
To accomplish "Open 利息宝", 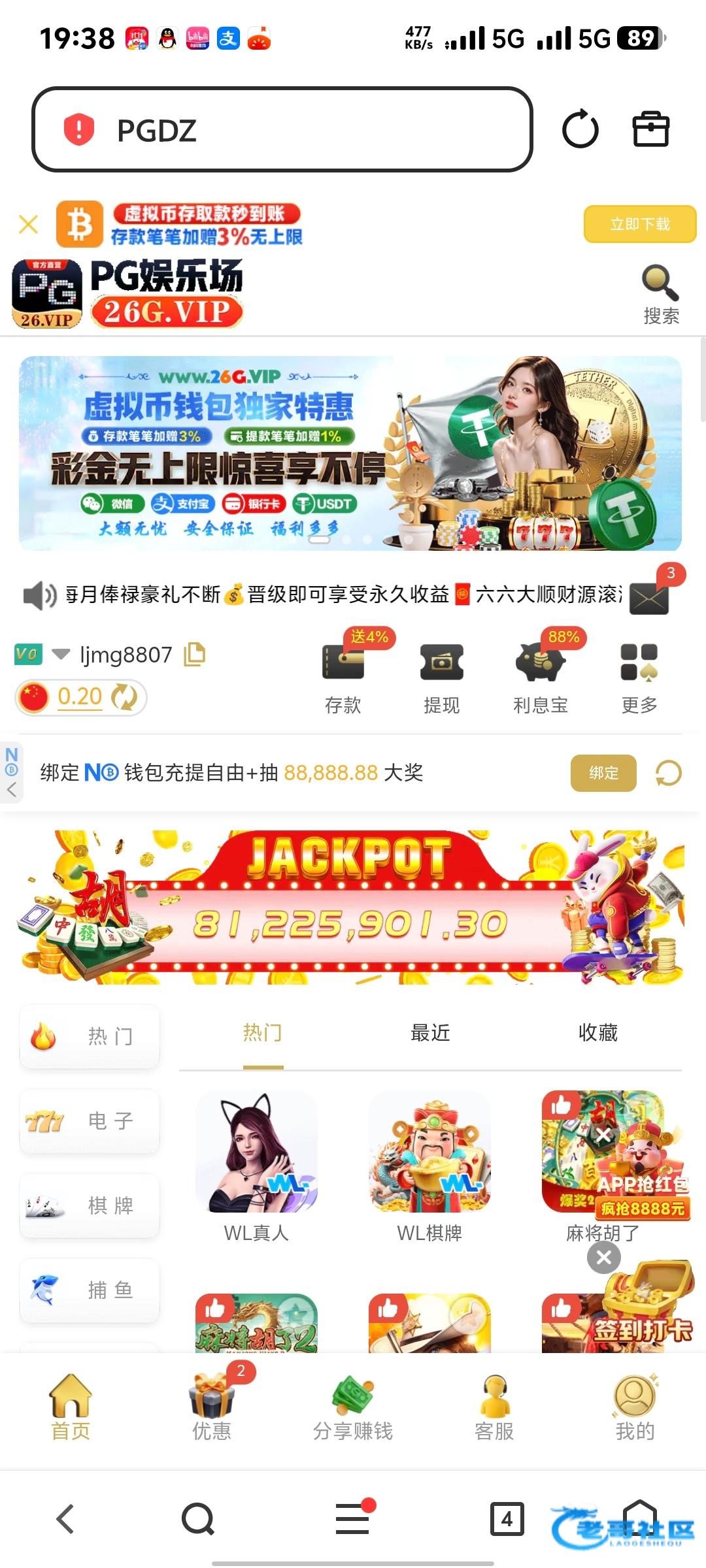I will [540, 676].
